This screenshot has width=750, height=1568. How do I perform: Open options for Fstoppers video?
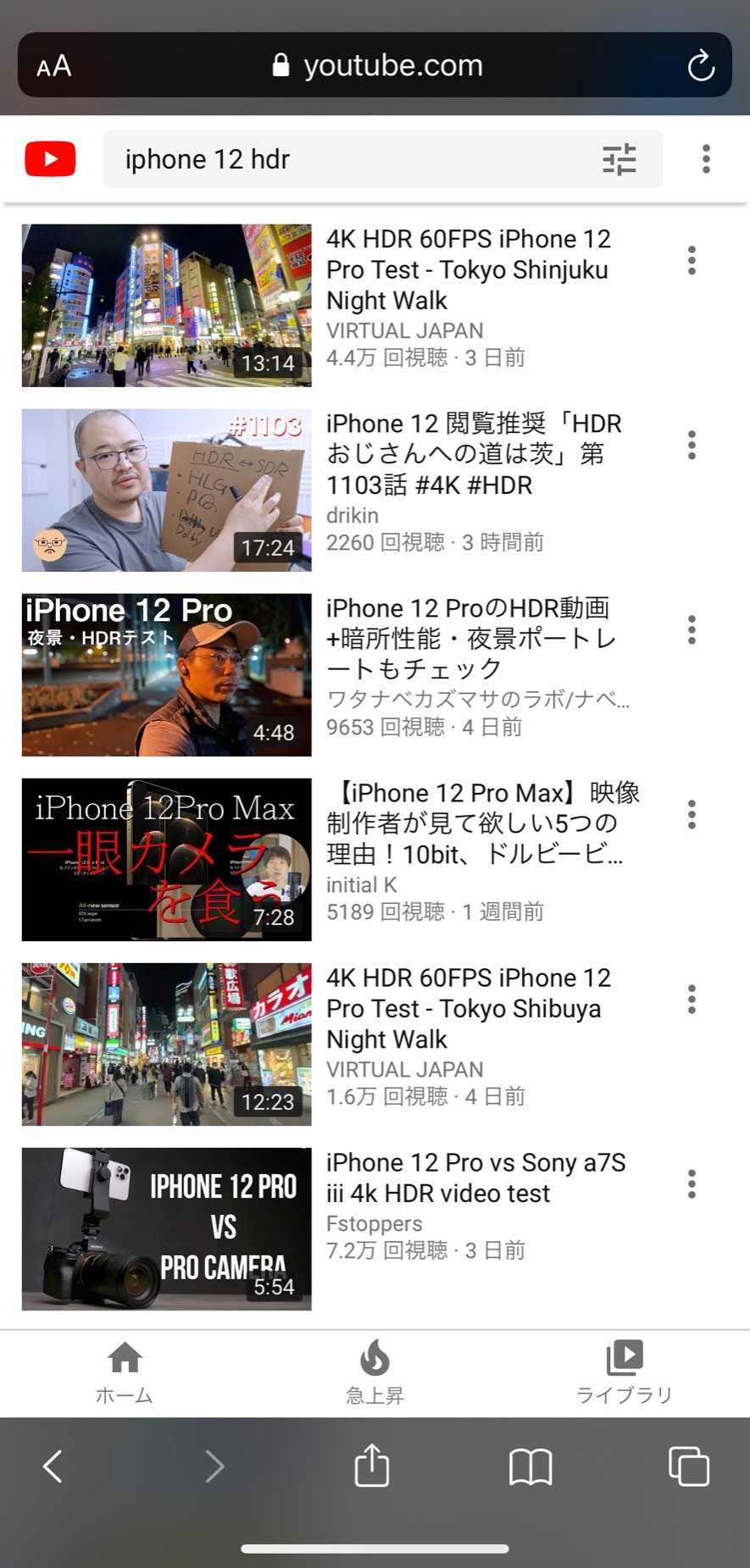pyautogui.click(x=692, y=1183)
